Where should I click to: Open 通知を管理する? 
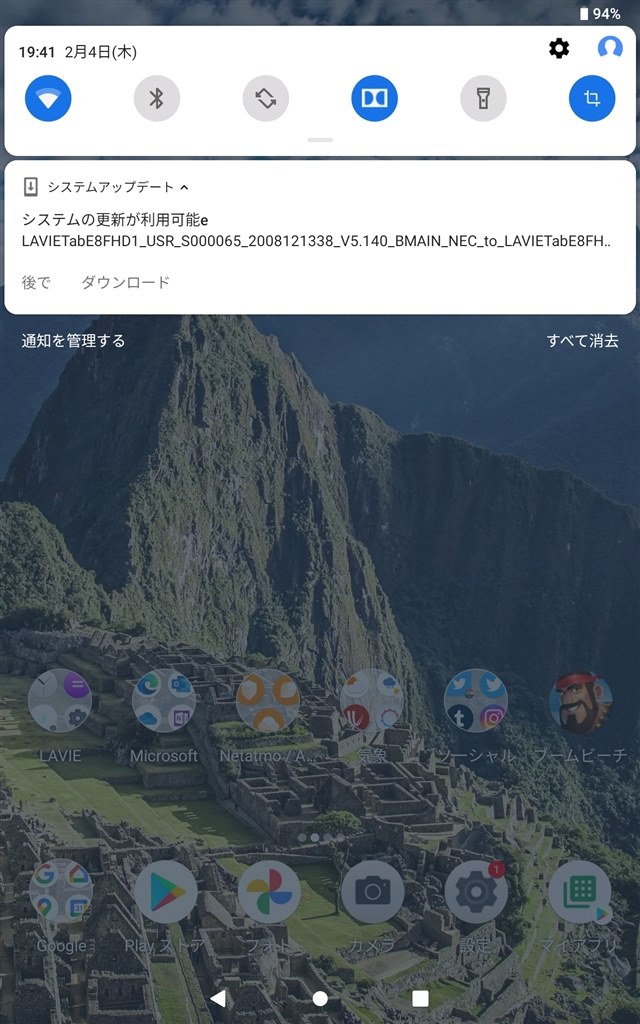[73, 340]
